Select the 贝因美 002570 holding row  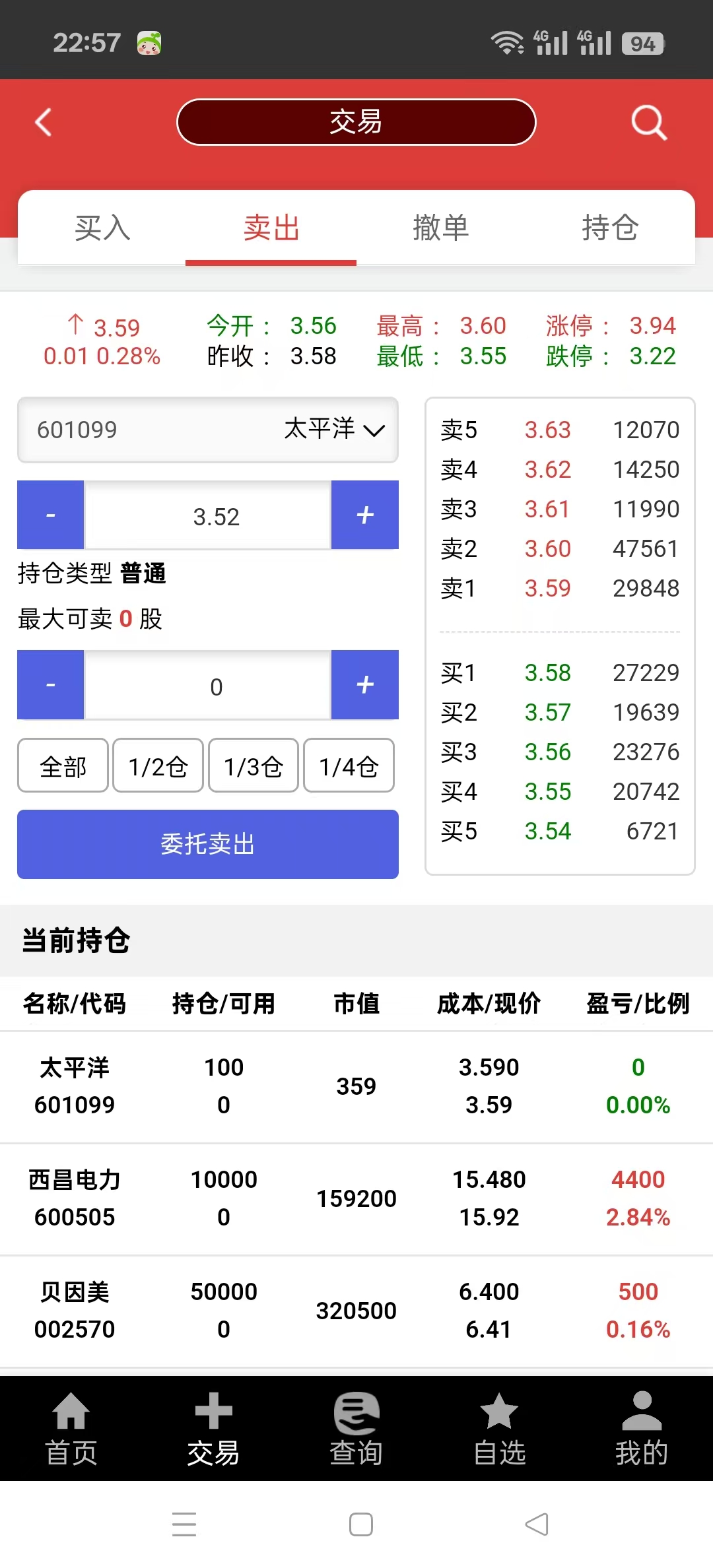coord(356,1311)
